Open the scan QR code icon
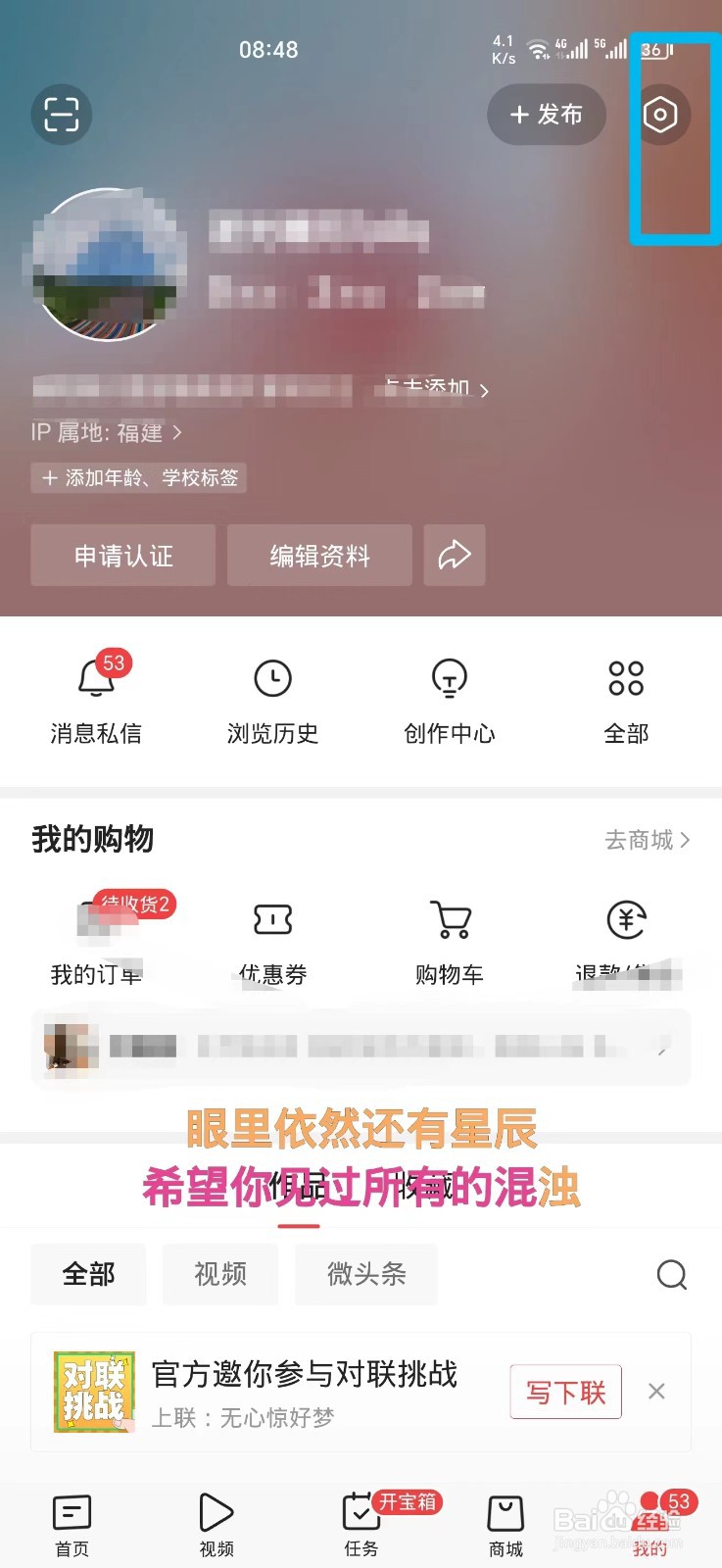The width and height of the screenshot is (722, 1568). pyautogui.click(x=61, y=115)
